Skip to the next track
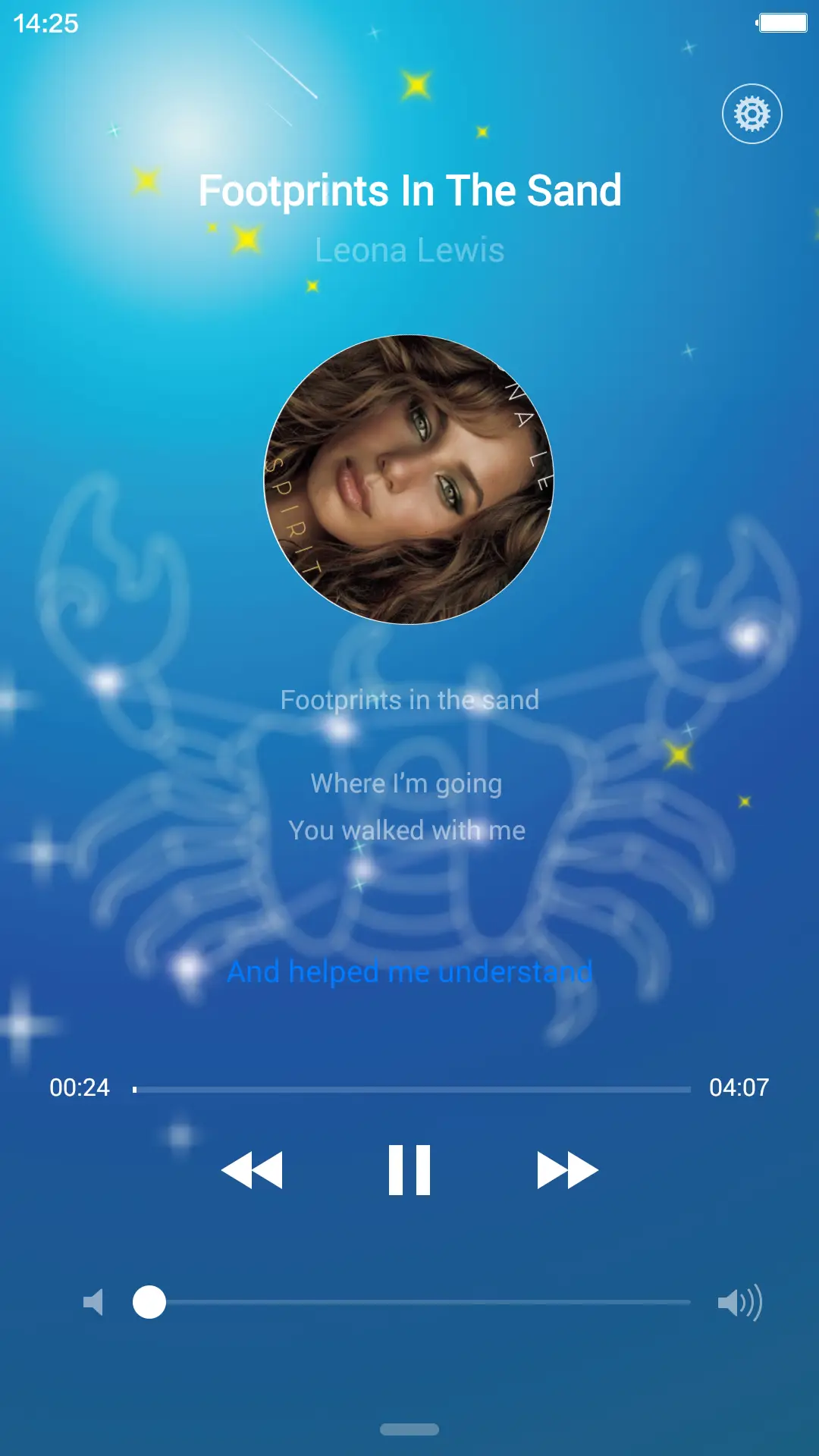819x1456 pixels. tap(567, 1170)
